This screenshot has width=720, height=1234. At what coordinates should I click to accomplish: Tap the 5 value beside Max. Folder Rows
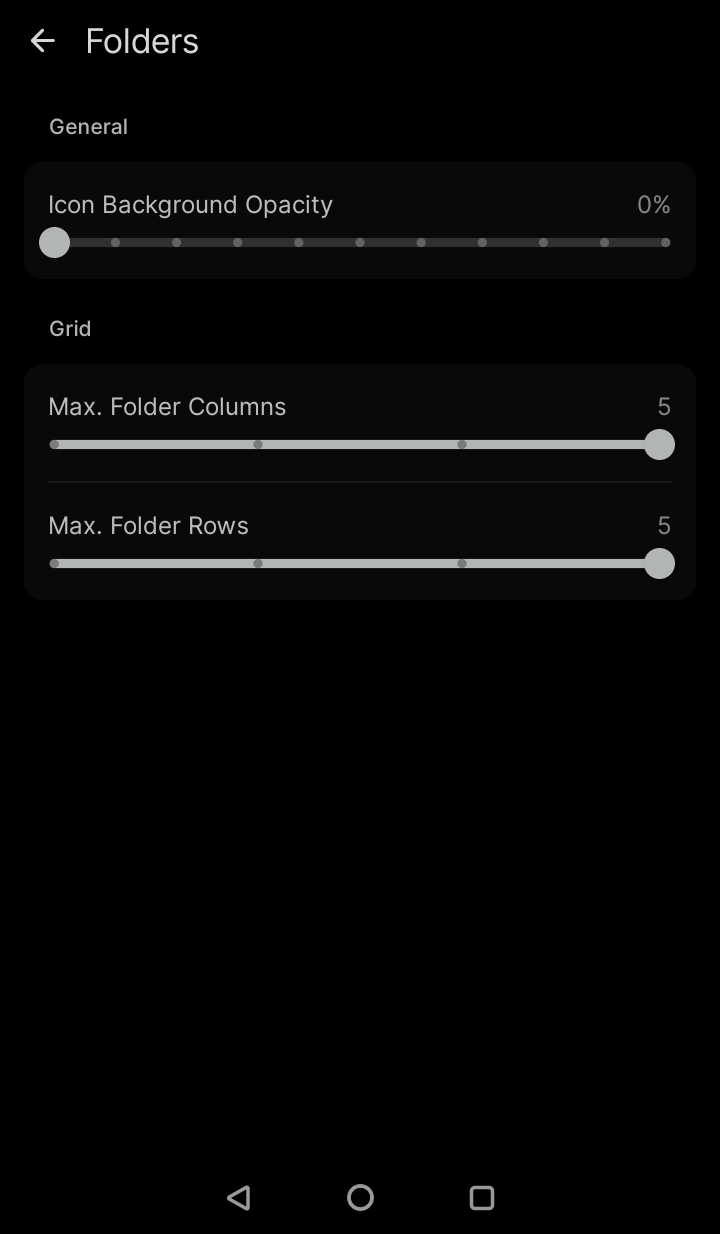point(665,526)
